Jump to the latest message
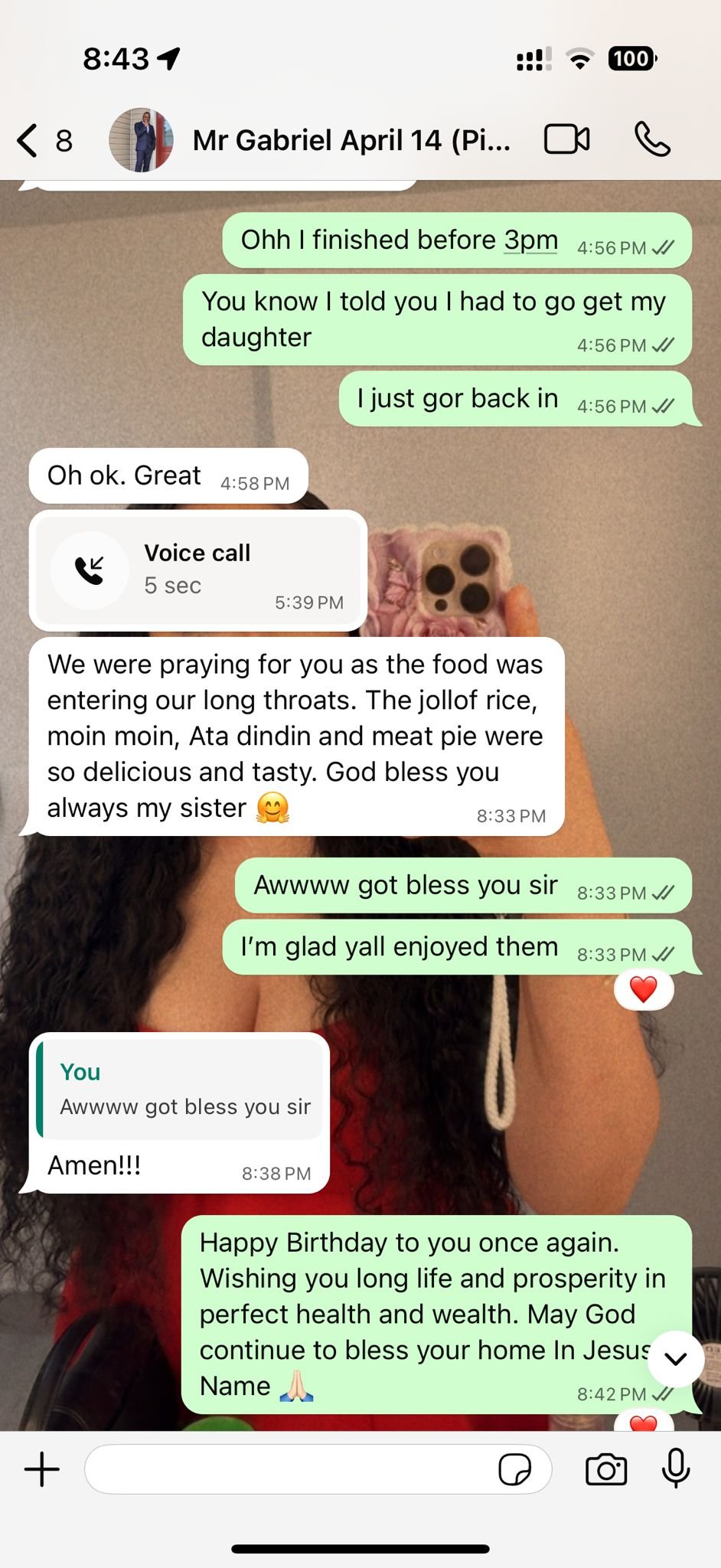 (675, 1359)
